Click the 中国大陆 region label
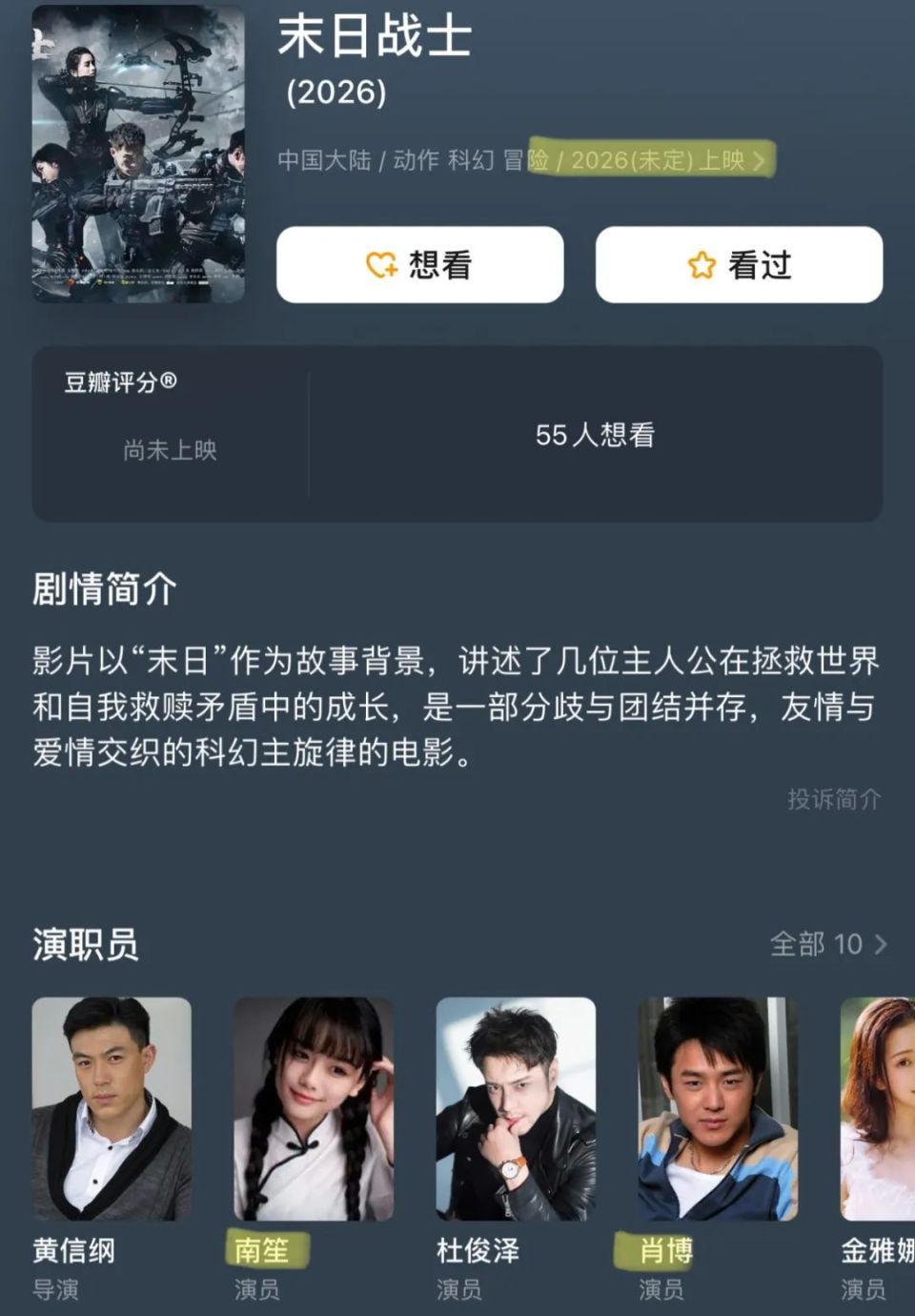915x1316 pixels. [321, 160]
